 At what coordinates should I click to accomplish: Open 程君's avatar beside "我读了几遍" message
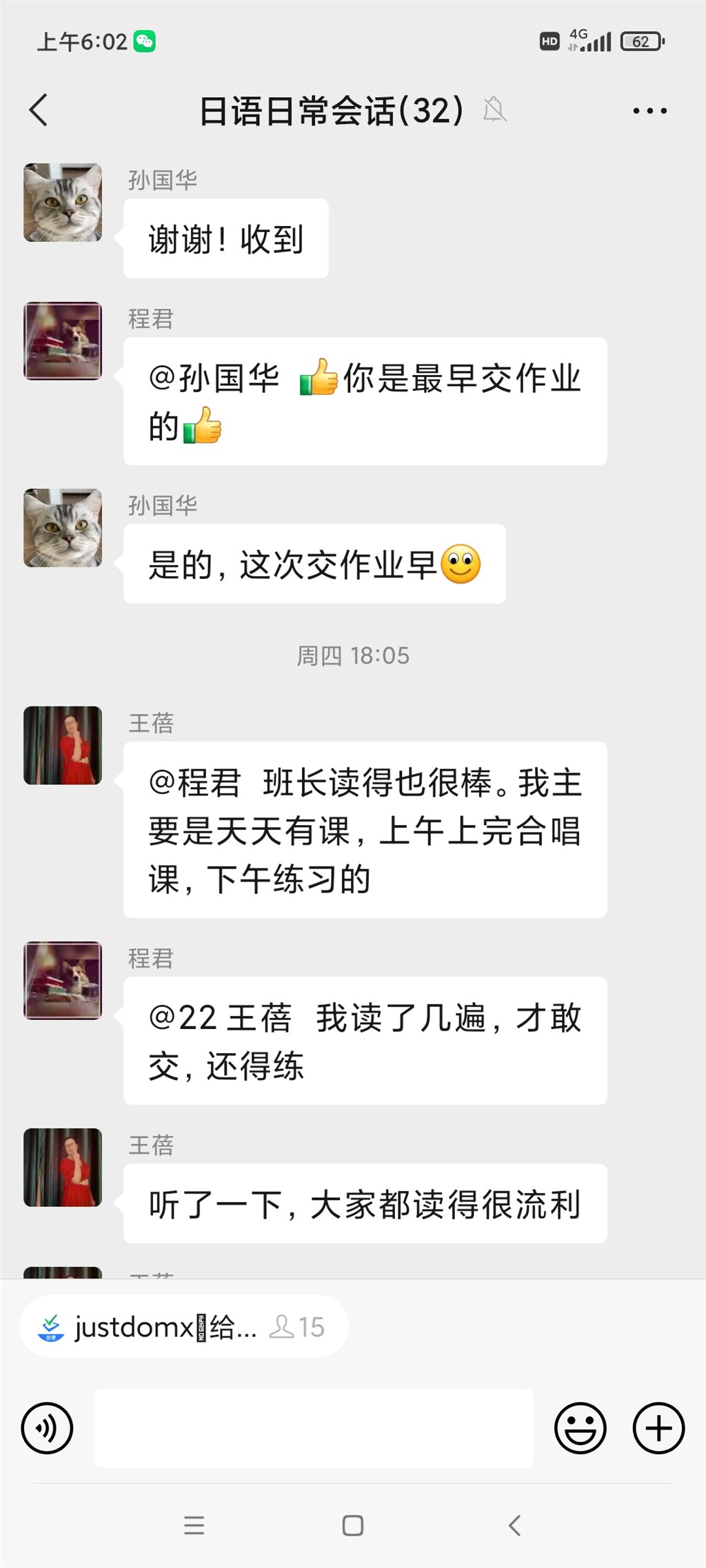(63, 981)
